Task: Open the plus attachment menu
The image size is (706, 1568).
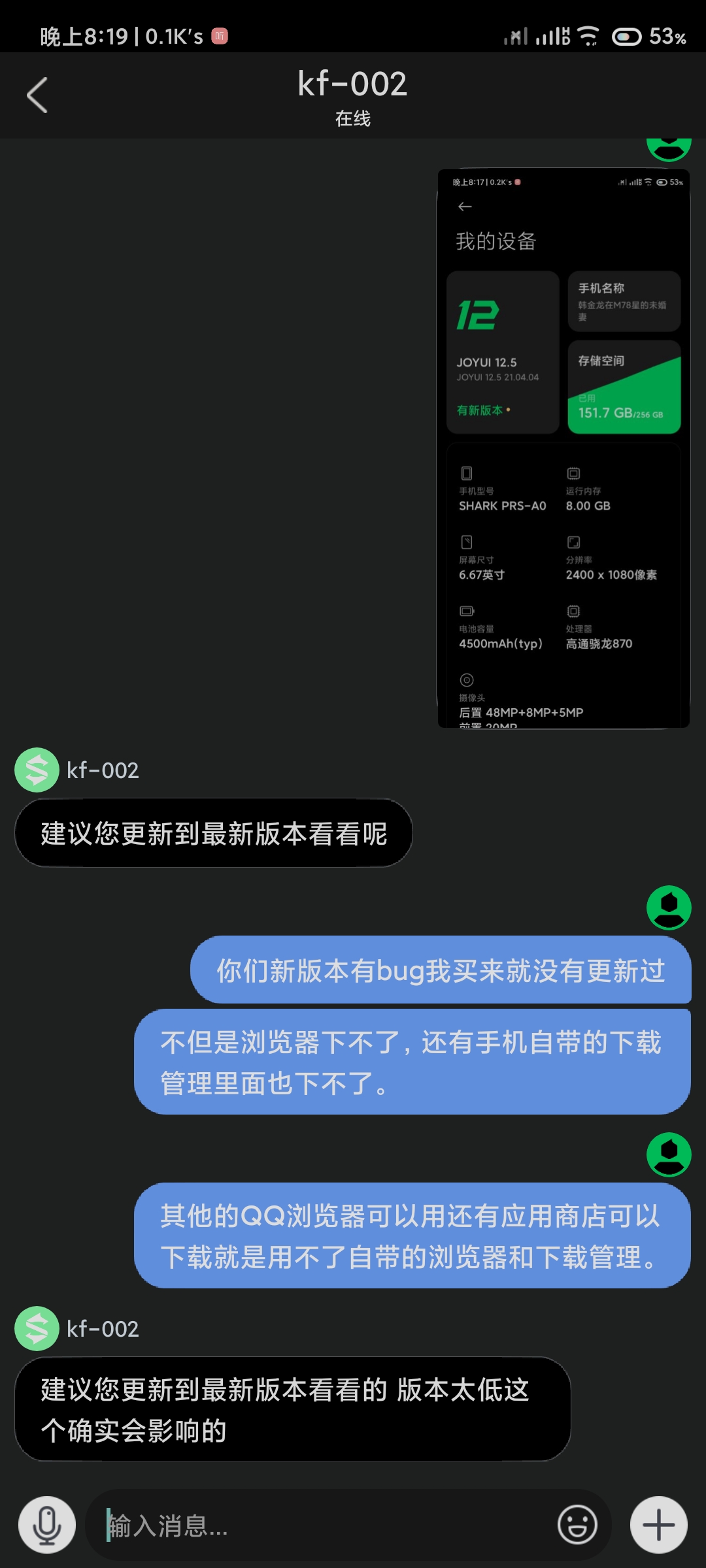Action: [659, 1525]
